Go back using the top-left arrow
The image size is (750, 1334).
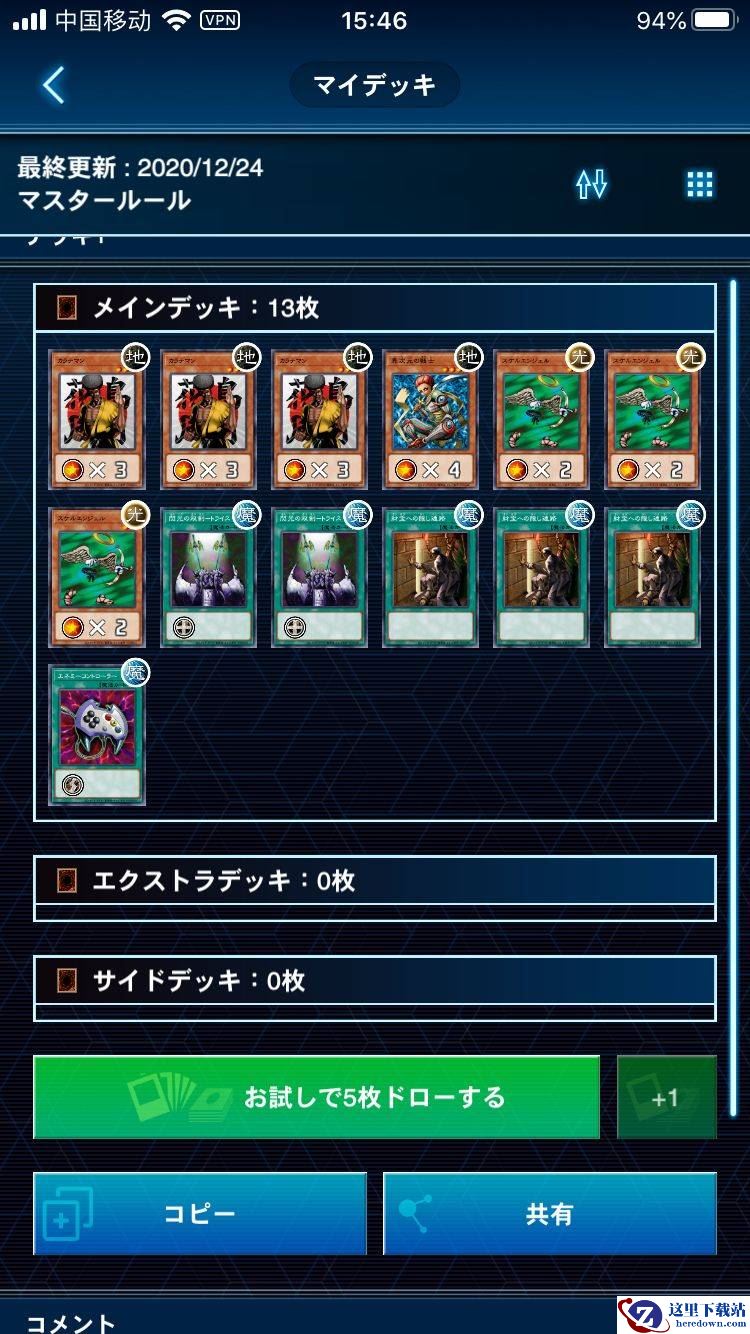(53, 86)
